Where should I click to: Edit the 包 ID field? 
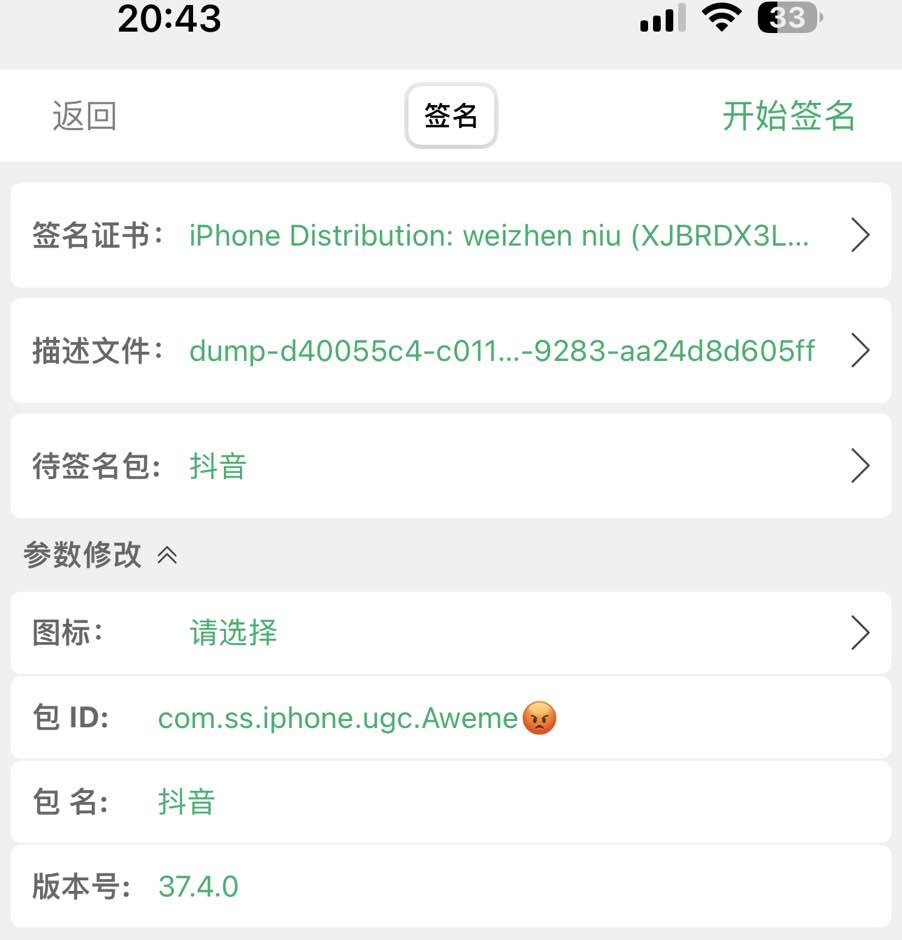(338, 718)
